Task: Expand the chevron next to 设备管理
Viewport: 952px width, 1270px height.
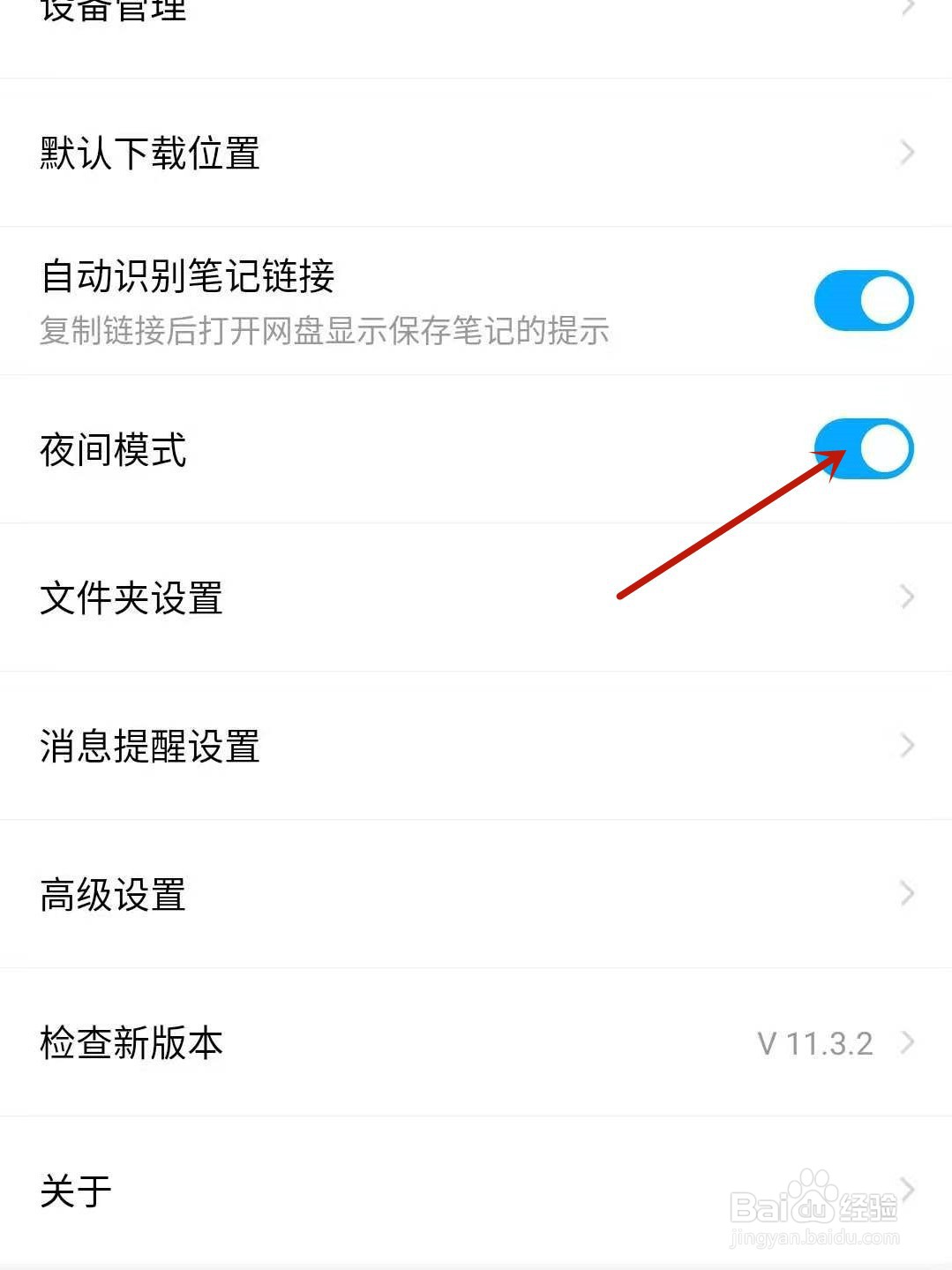Action: point(907,9)
